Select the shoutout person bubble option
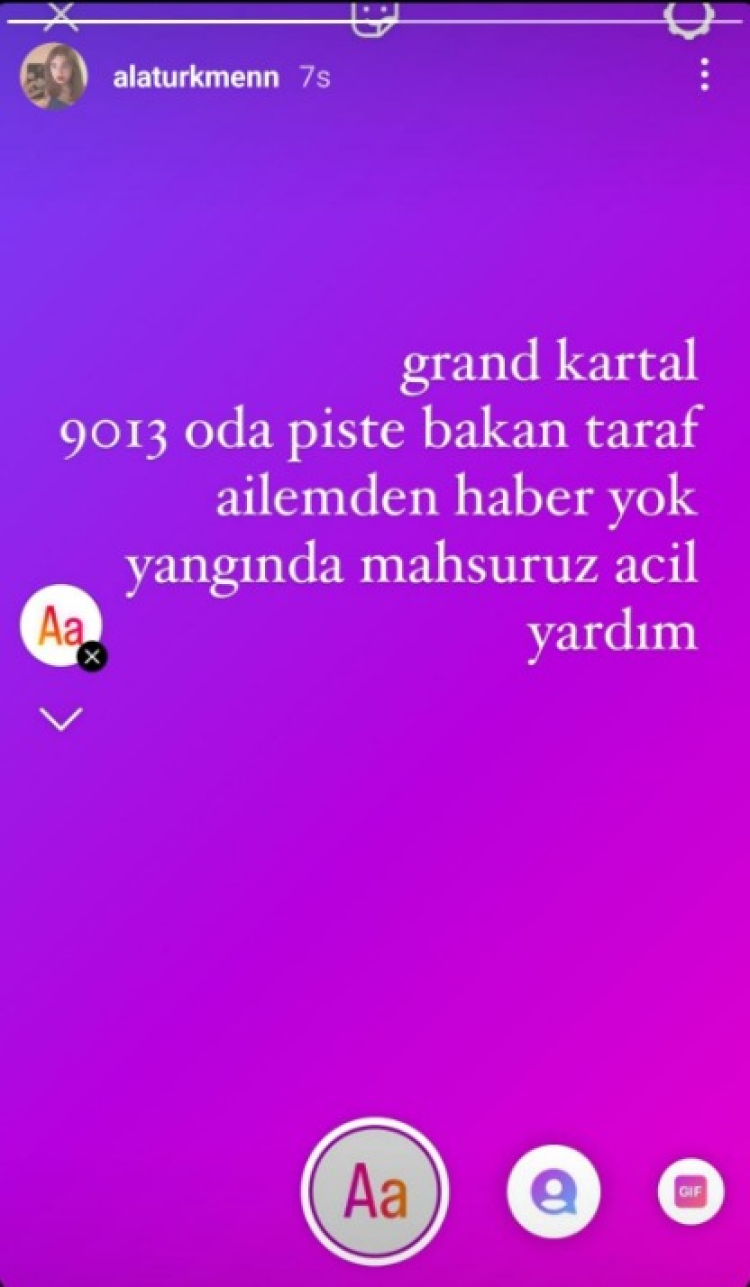The width and height of the screenshot is (750, 1287). click(x=553, y=1192)
